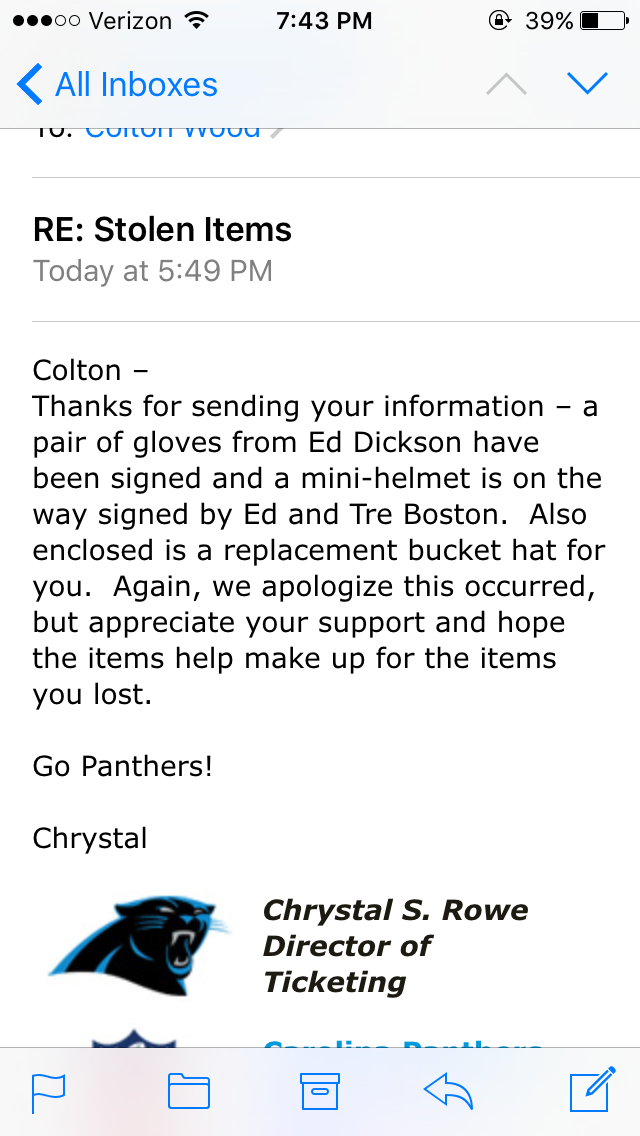Open the Colton Wood recipient link

(173, 133)
